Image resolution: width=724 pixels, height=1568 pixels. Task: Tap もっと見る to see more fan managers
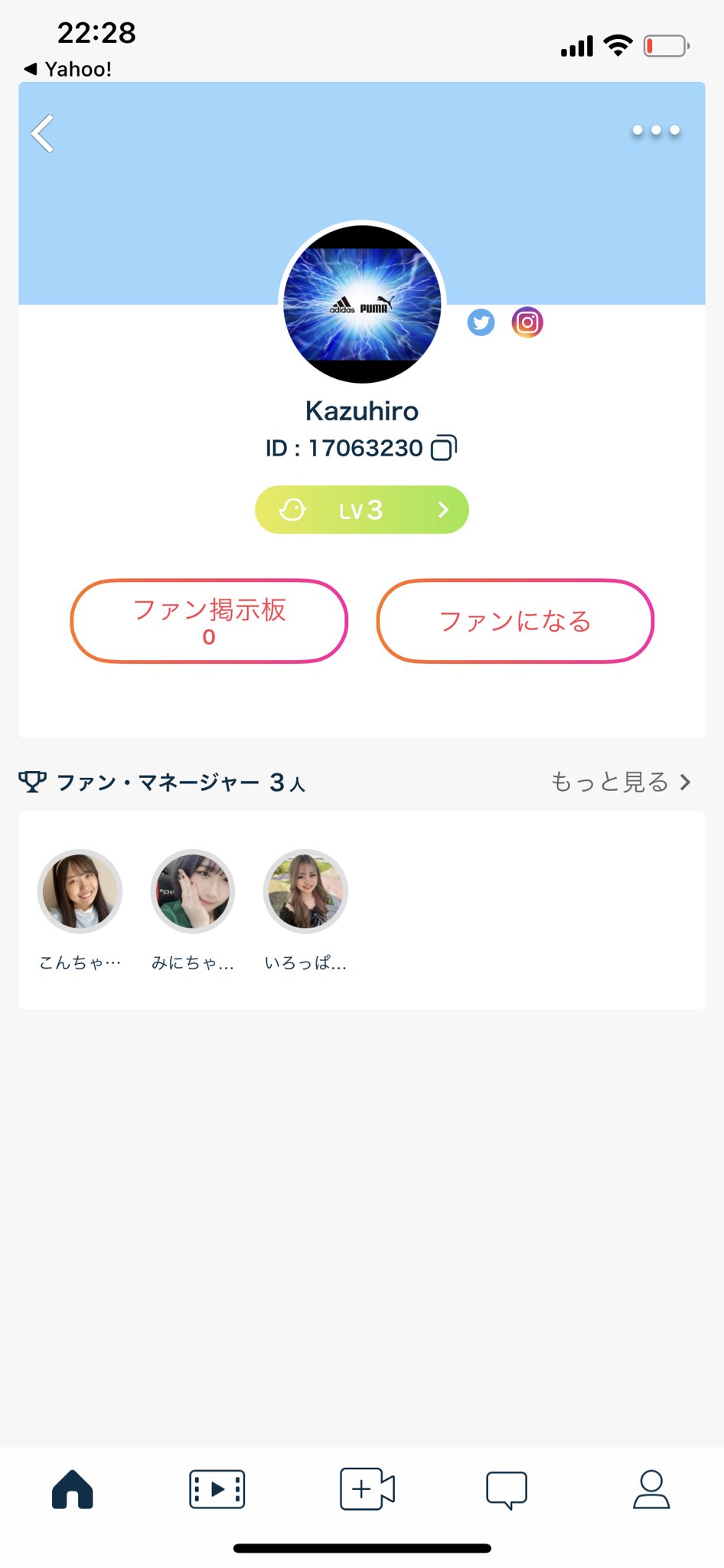620,782
